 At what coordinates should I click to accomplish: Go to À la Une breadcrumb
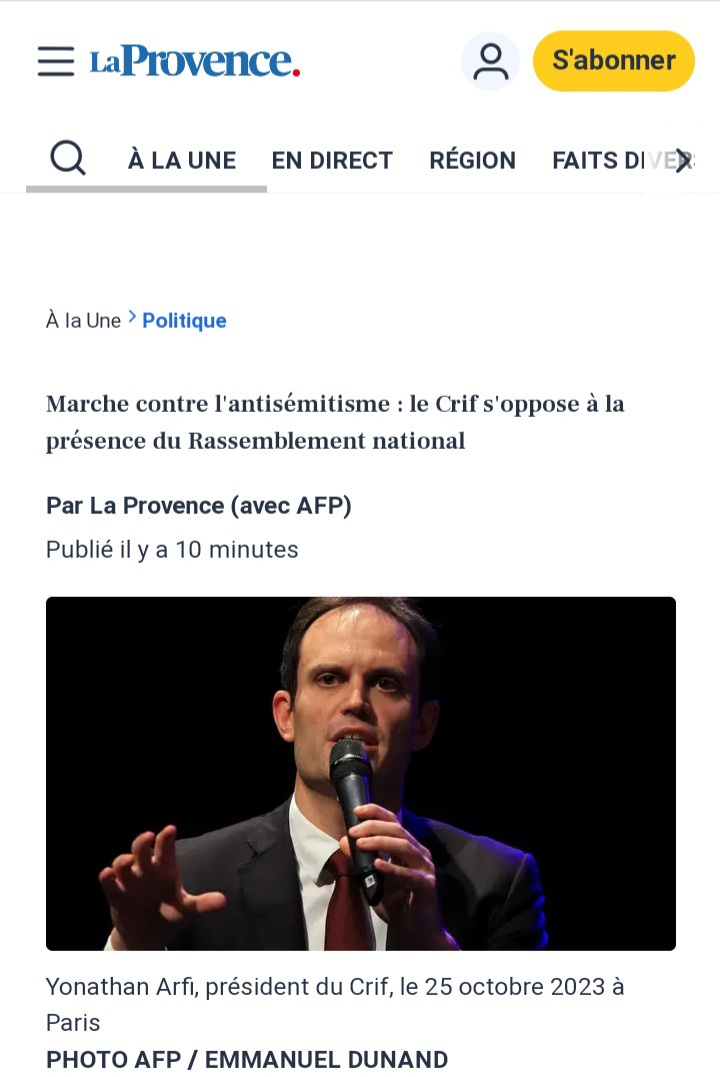click(x=83, y=321)
